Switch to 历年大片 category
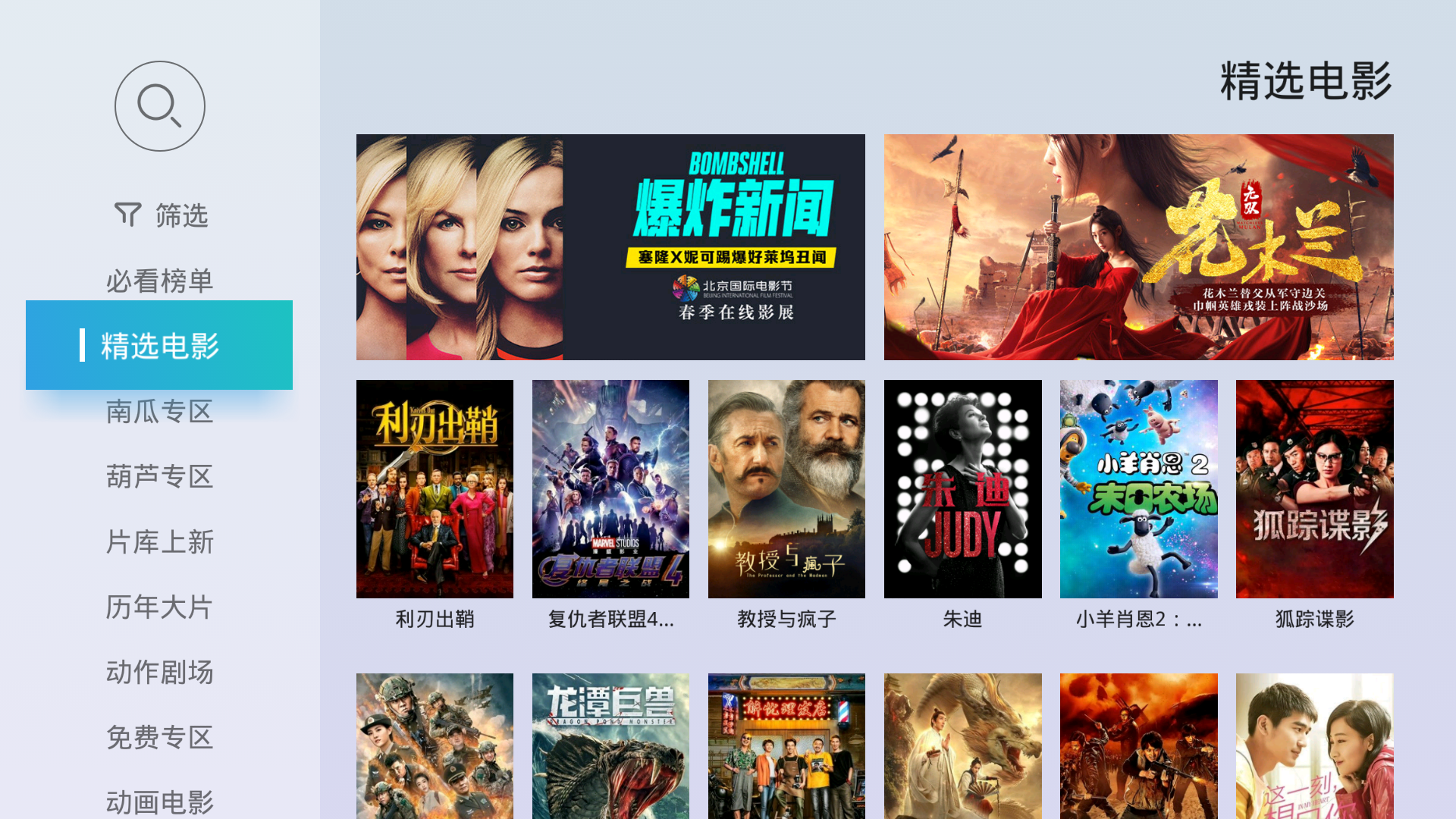 pos(159,607)
